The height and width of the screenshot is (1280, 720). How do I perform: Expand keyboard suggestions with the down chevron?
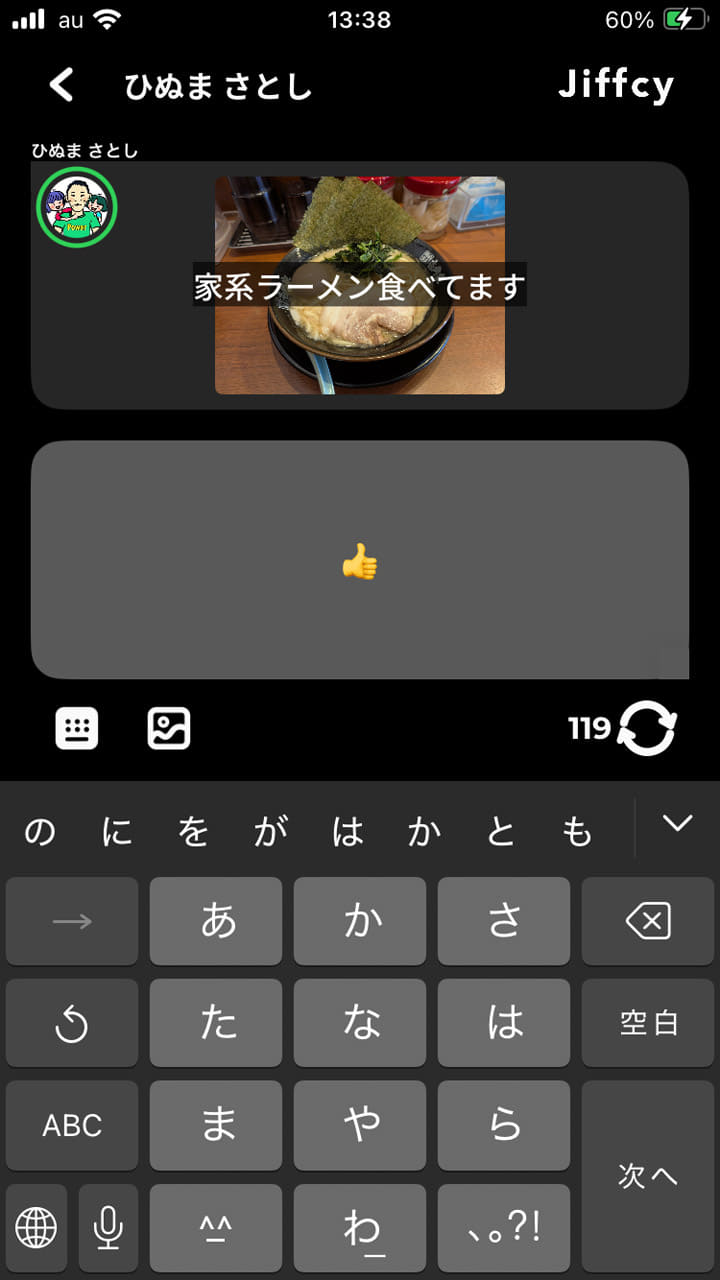[x=677, y=825]
